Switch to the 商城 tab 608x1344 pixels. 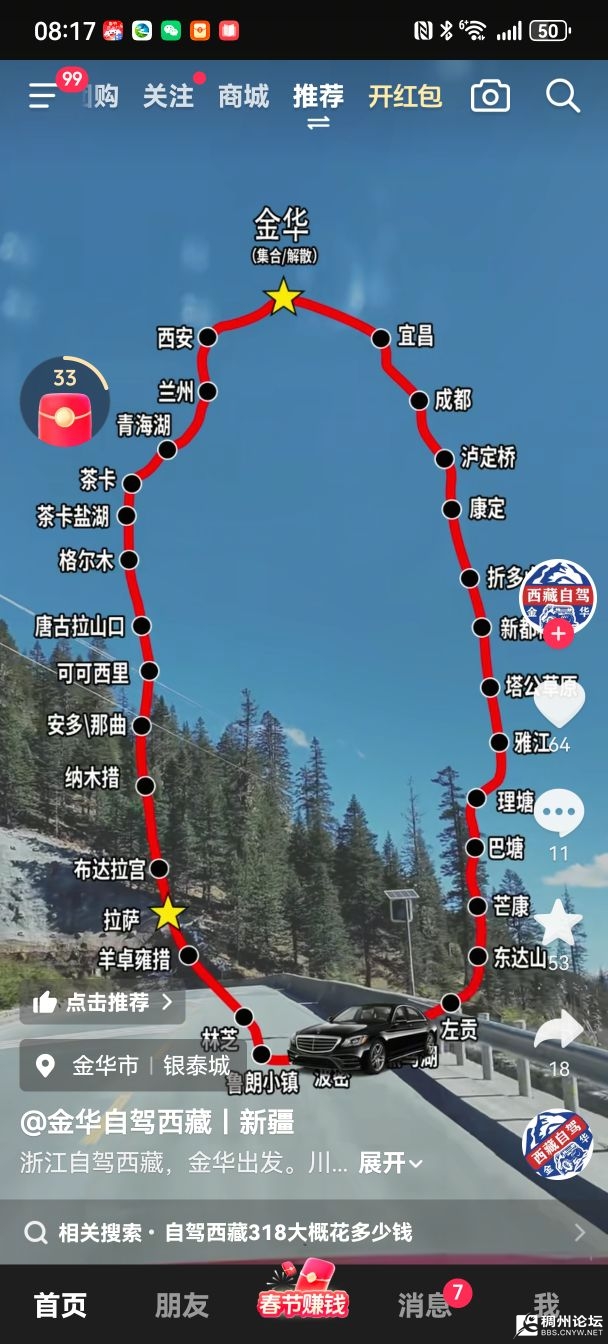pyautogui.click(x=243, y=96)
